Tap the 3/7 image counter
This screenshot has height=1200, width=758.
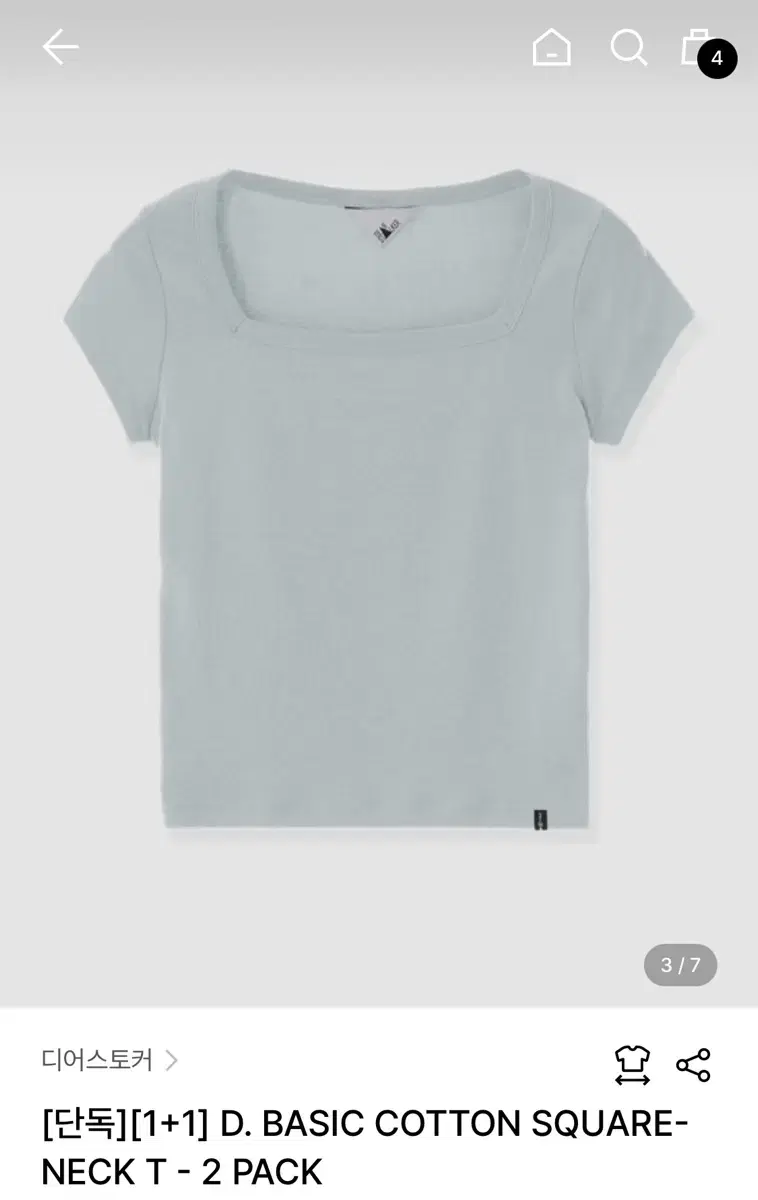point(680,963)
